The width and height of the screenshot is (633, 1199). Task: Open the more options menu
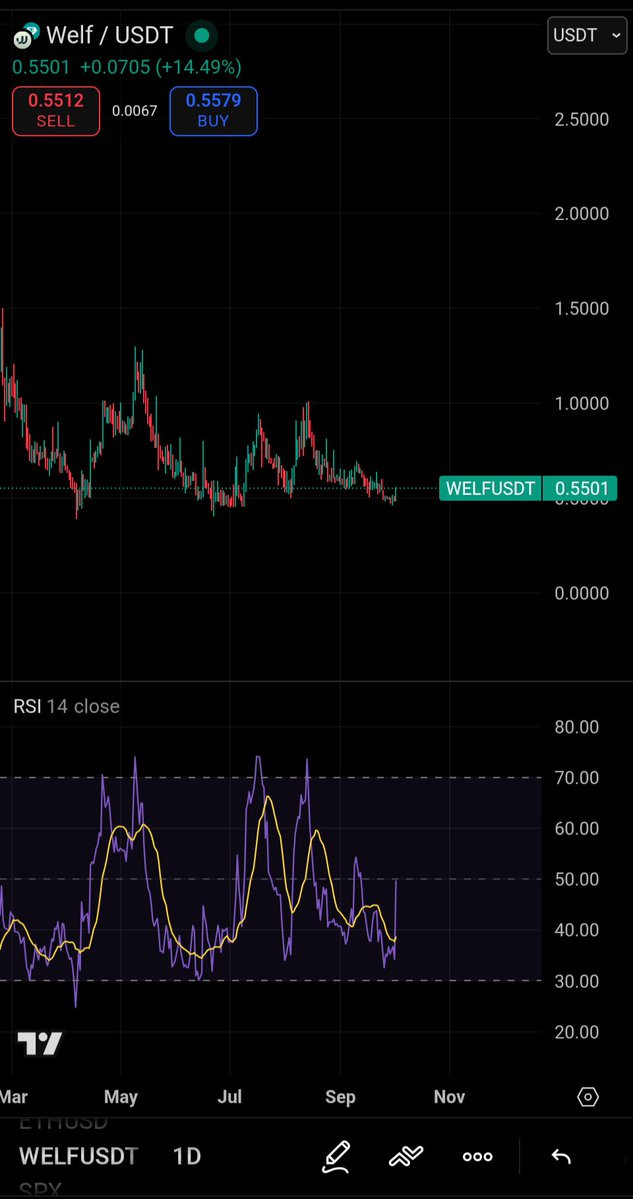(478, 1156)
